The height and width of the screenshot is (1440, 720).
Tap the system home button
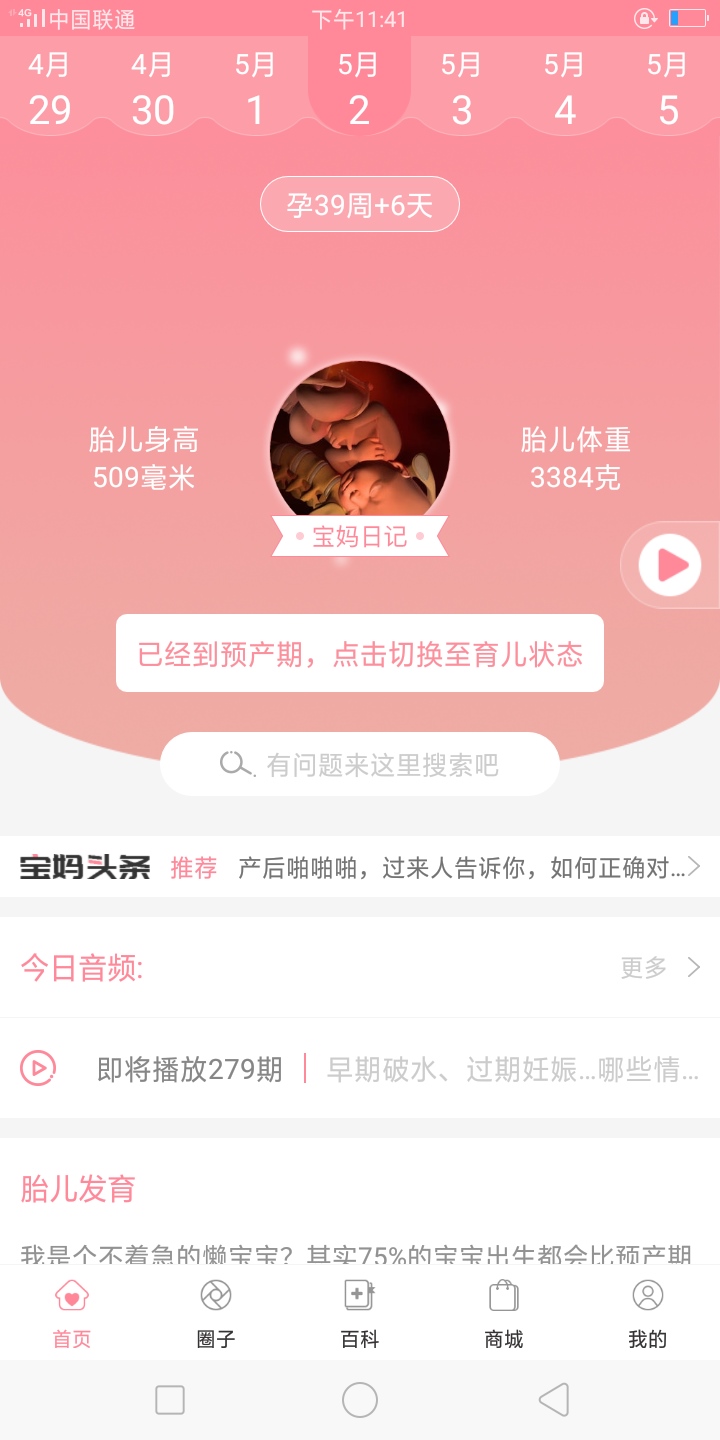tap(360, 1400)
